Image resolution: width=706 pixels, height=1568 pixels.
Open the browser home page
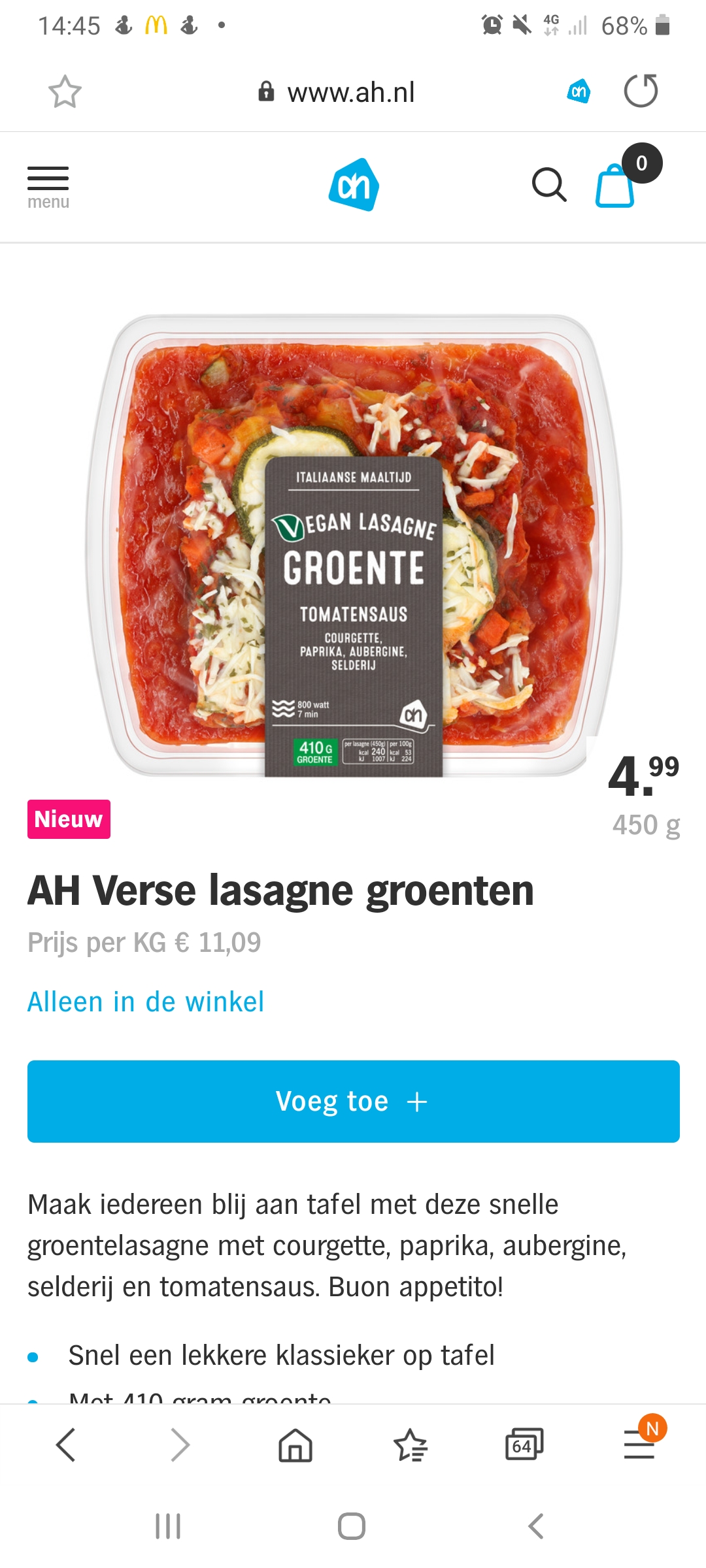tap(295, 1444)
